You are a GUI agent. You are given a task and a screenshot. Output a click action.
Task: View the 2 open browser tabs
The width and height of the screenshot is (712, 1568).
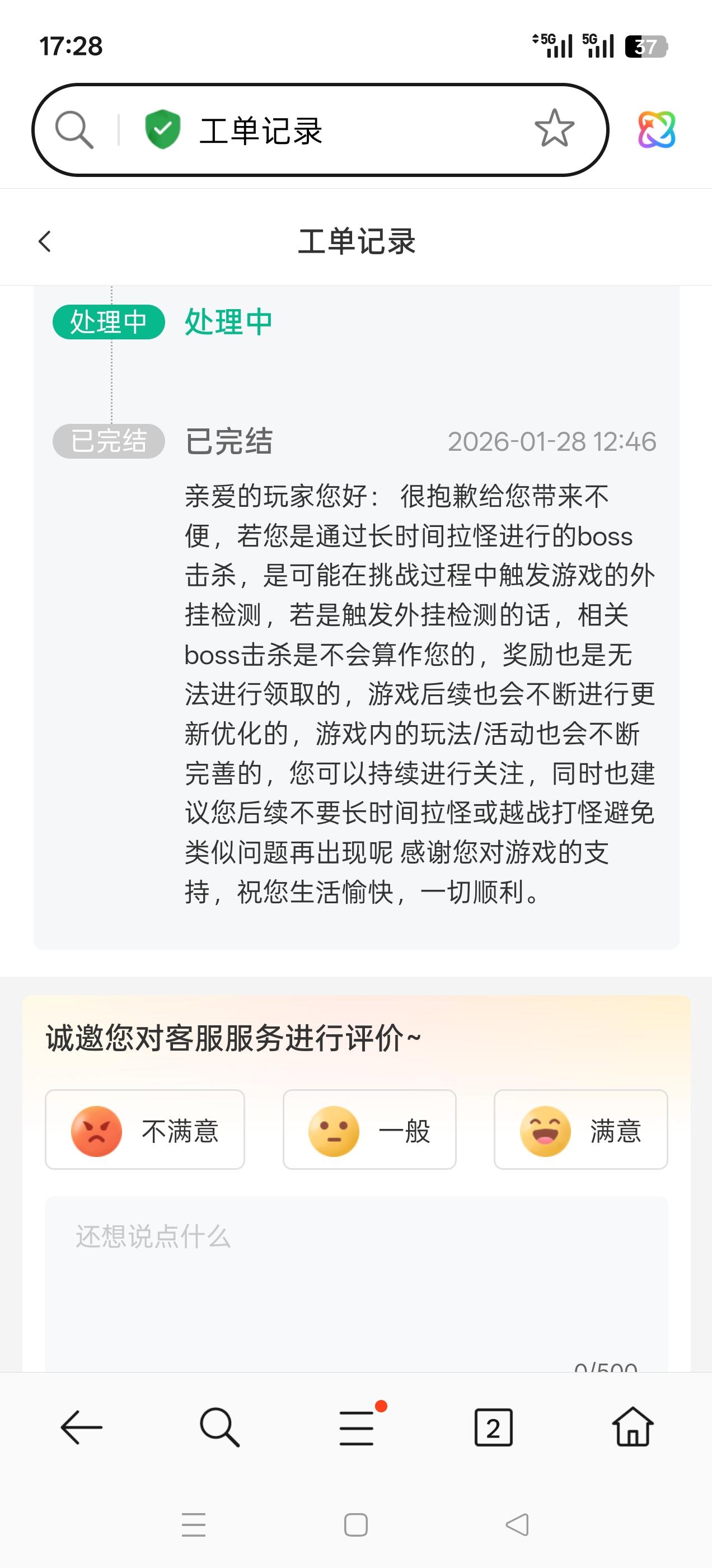[494, 1427]
